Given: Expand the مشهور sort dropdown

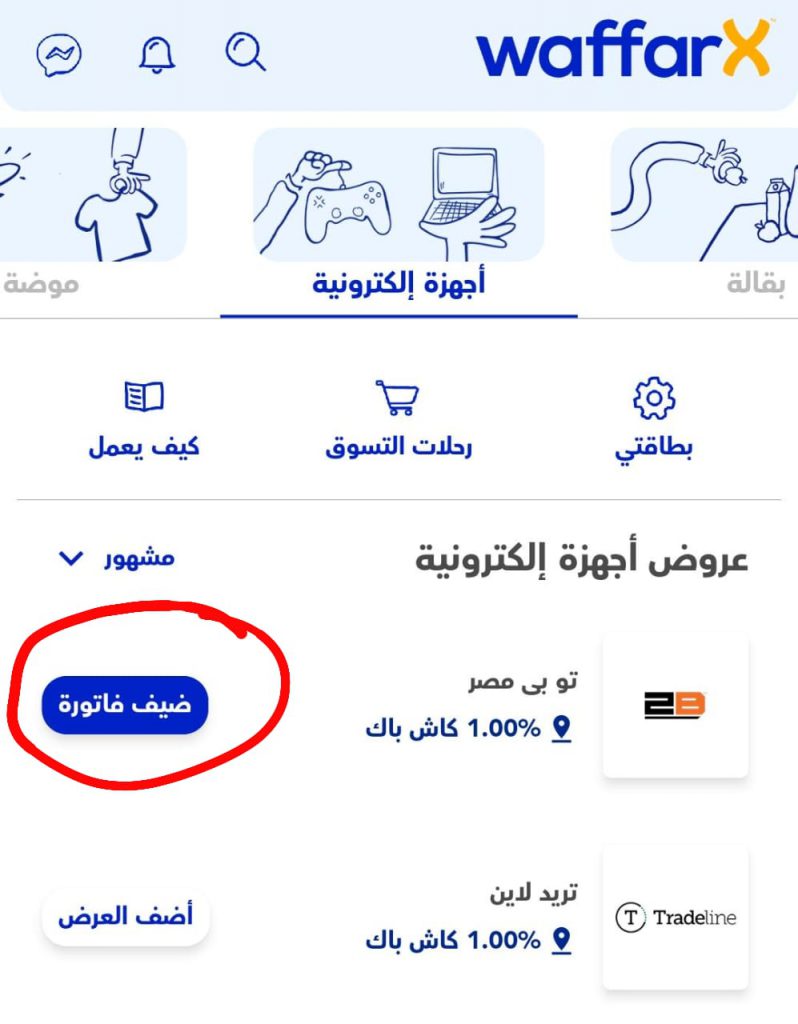Looking at the screenshot, I should [x=115, y=558].
